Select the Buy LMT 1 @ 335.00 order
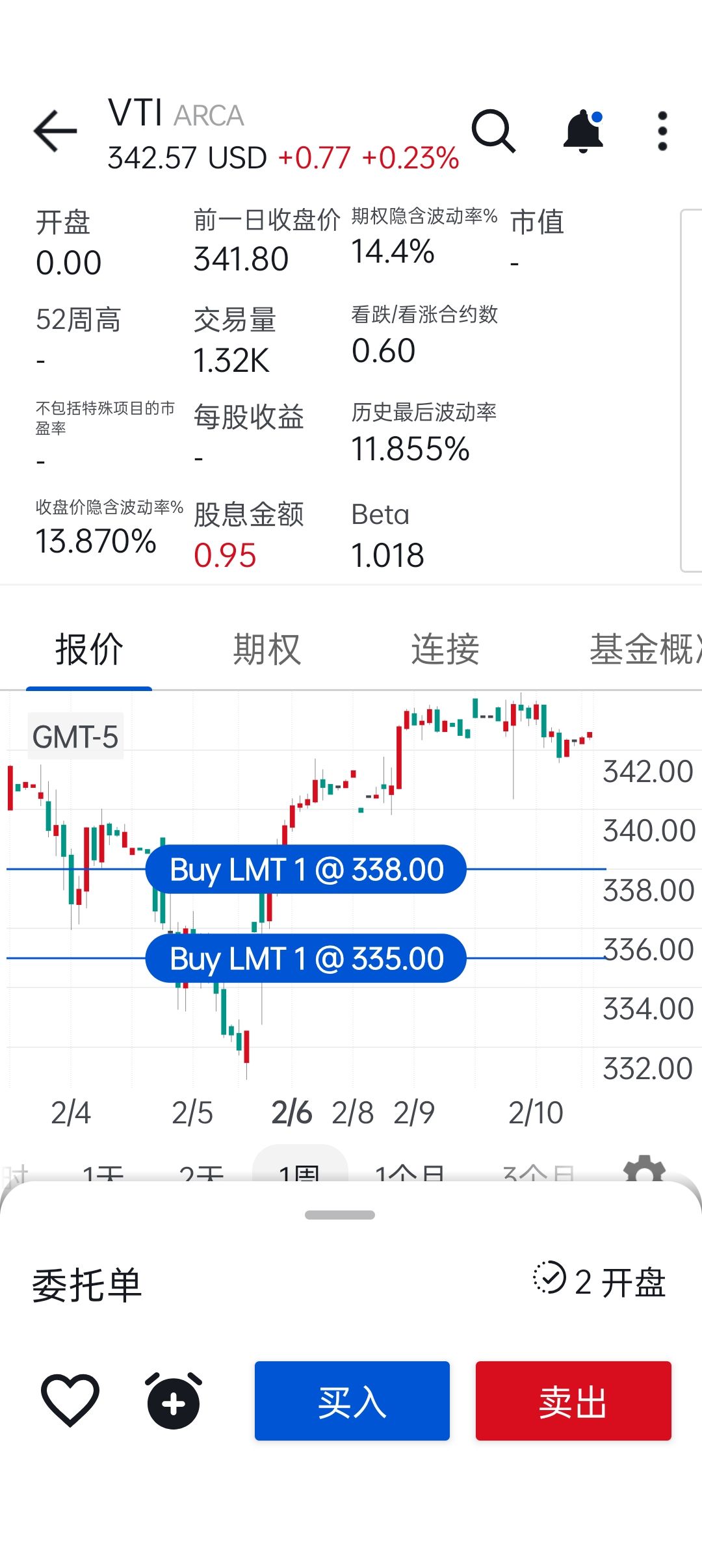The image size is (702, 1568). 306,958
